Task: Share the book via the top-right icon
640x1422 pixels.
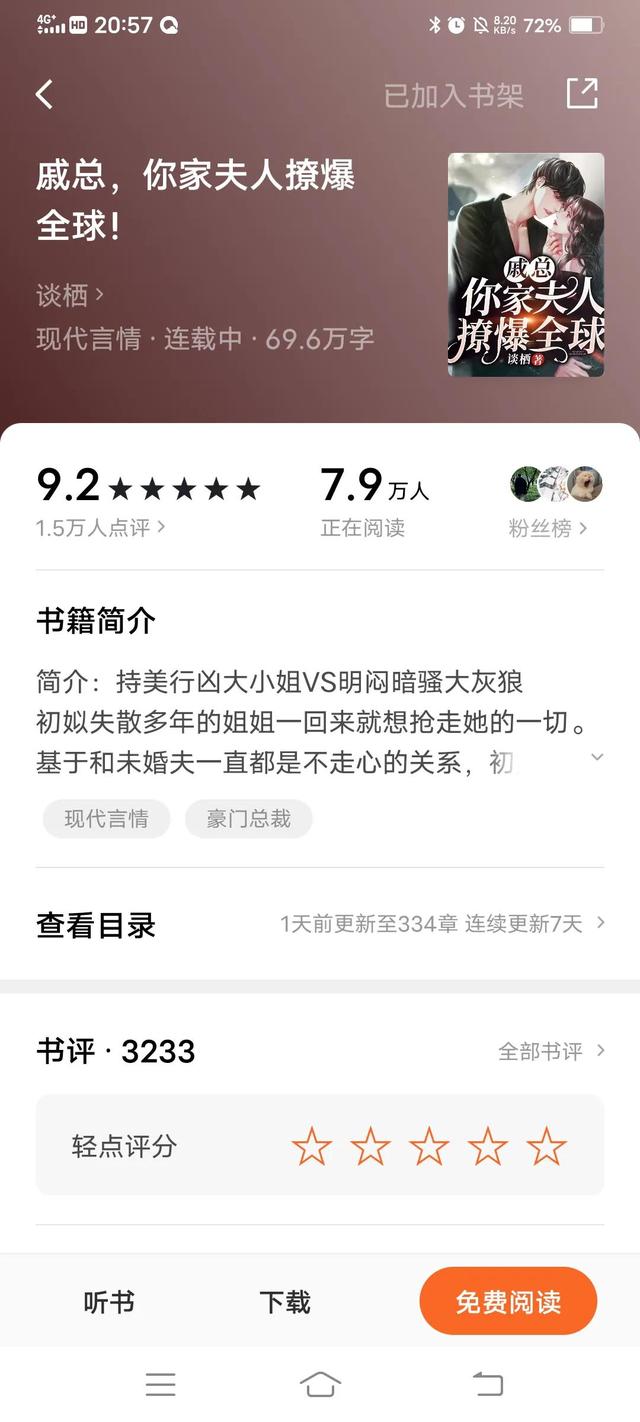Action: [x=582, y=93]
